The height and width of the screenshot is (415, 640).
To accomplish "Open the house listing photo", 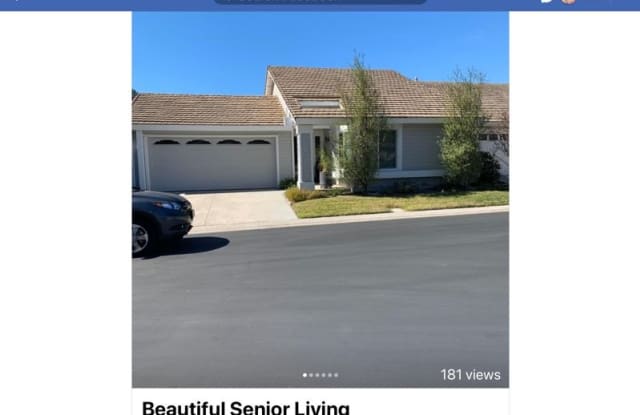I will (320, 200).
